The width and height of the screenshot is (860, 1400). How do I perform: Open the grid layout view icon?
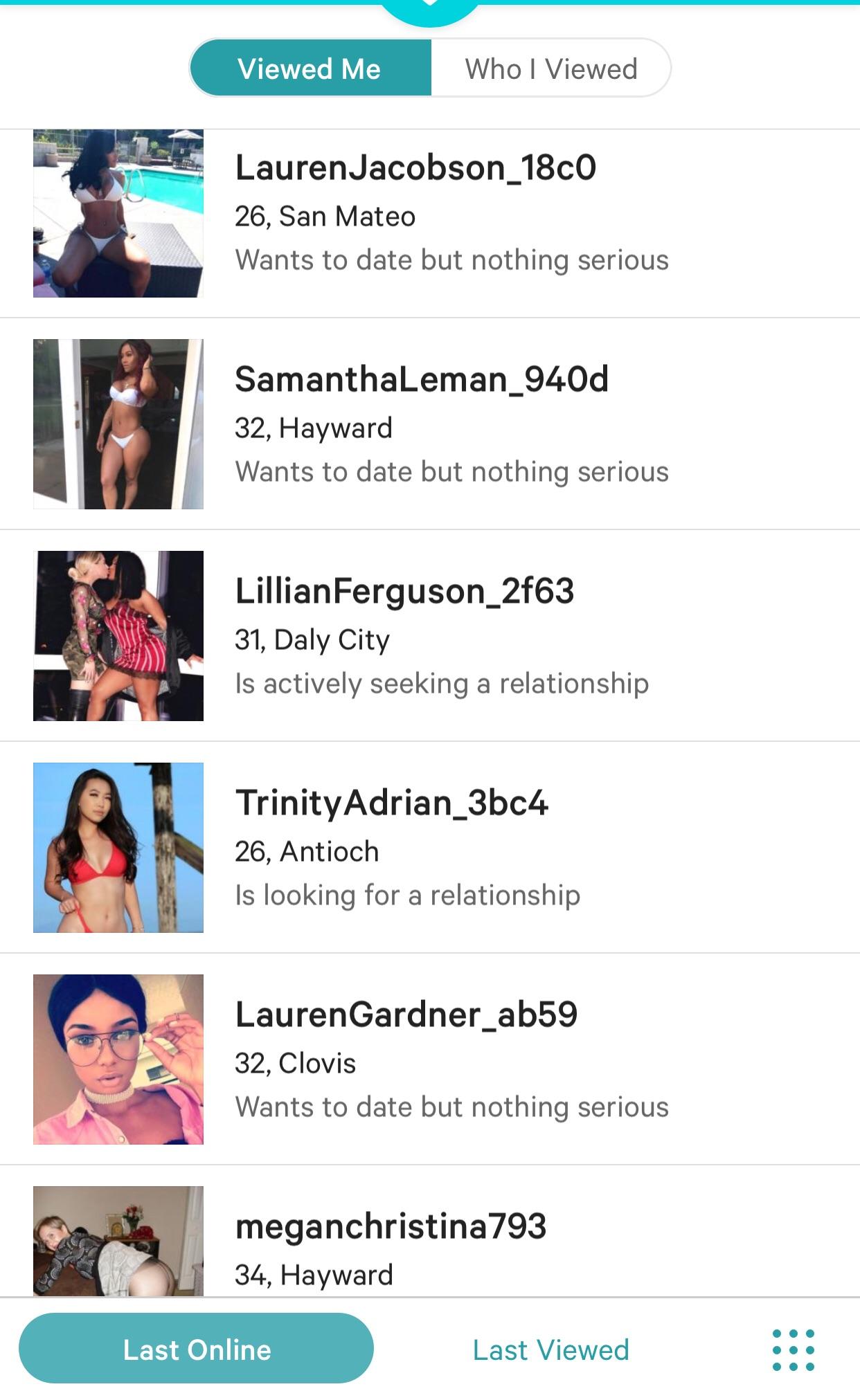click(795, 1348)
